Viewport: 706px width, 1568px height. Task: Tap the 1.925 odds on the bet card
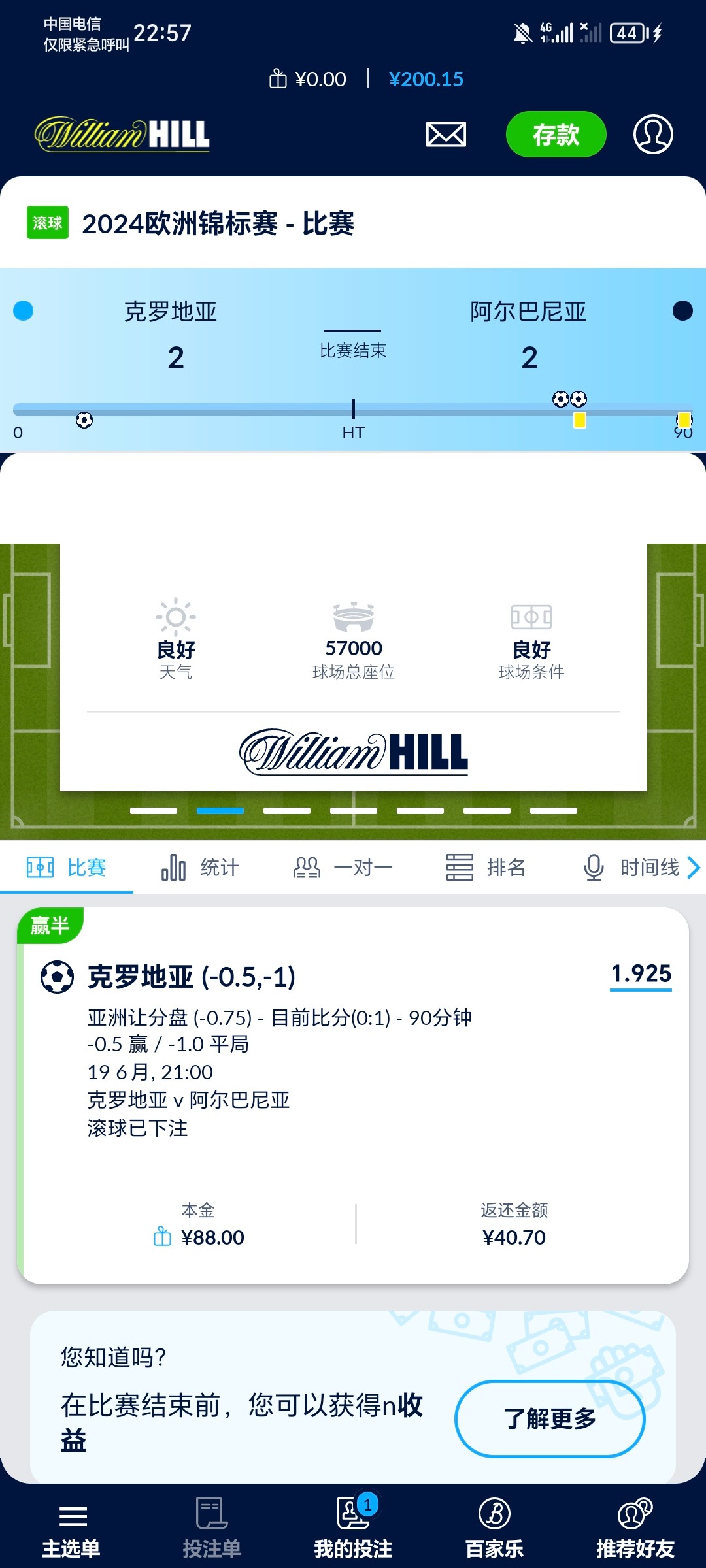coord(641,974)
